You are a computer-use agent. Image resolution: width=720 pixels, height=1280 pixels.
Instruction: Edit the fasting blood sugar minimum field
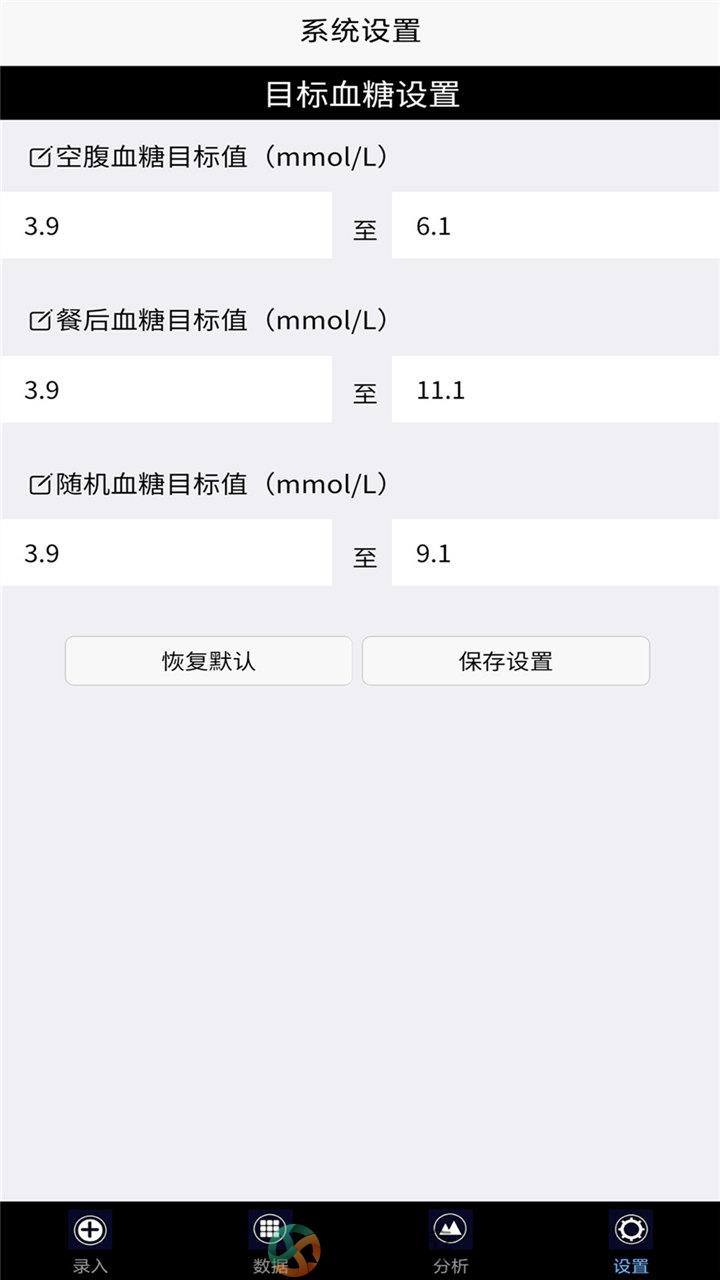pyautogui.click(x=166, y=226)
